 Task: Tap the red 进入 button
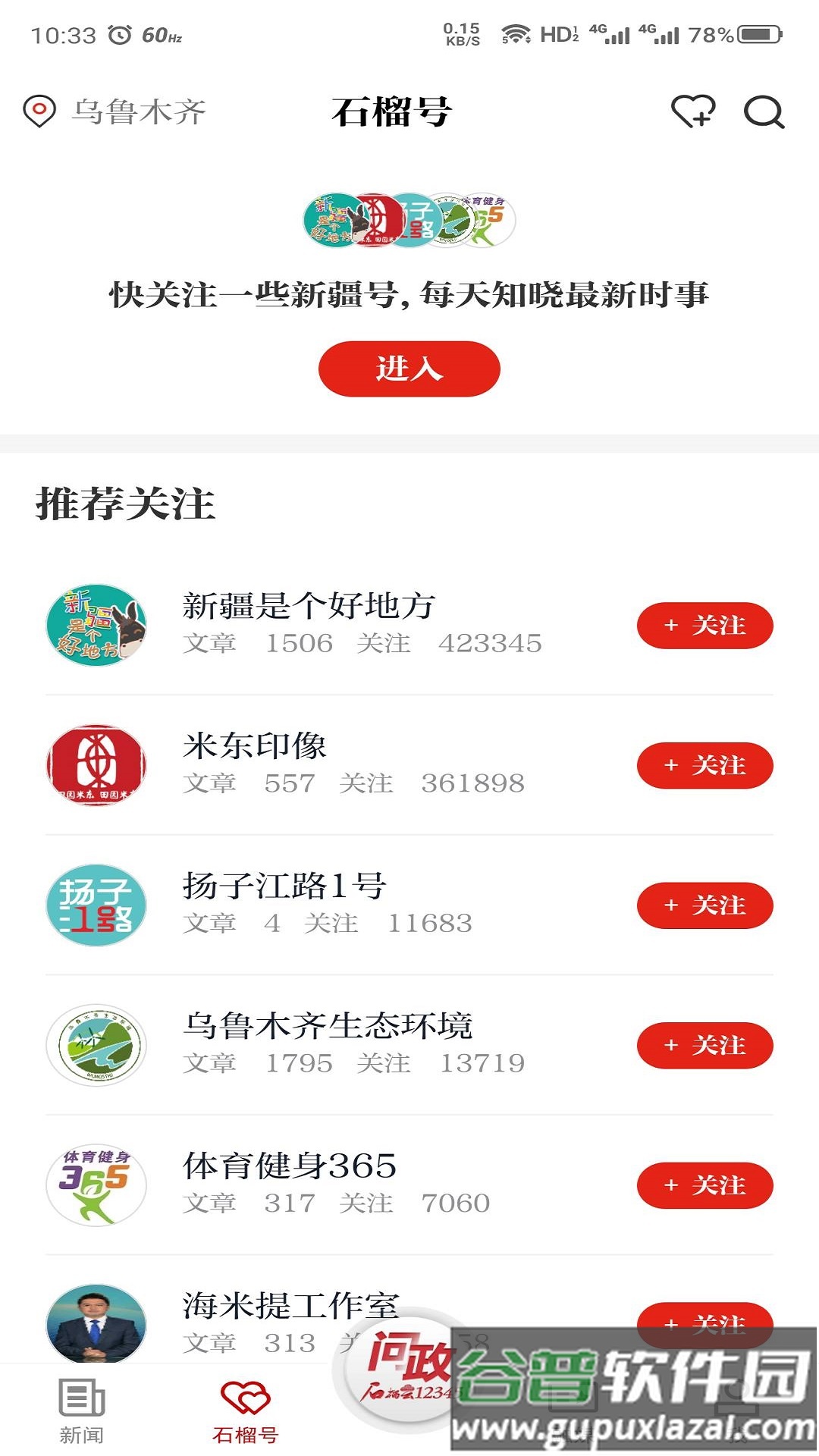[x=409, y=368]
